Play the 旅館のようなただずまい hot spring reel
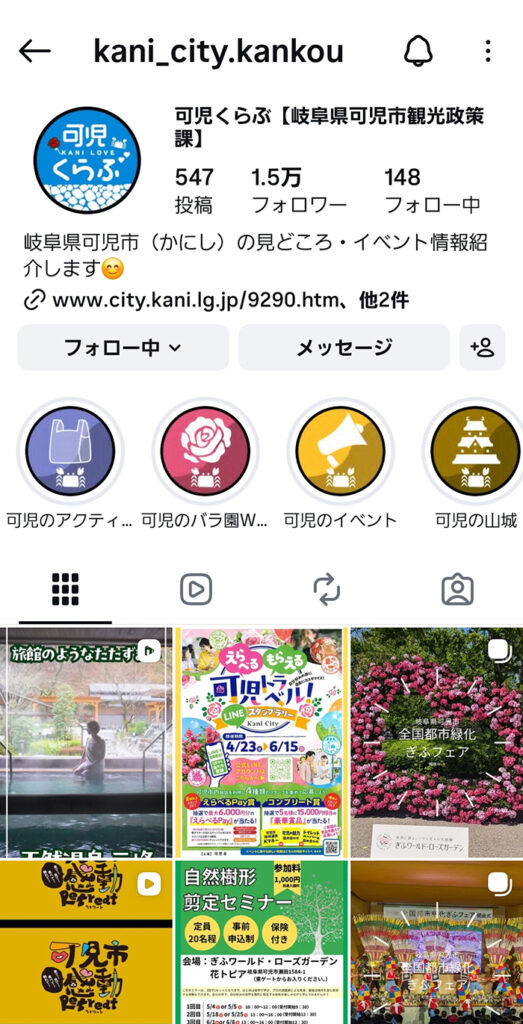 pos(86,743)
